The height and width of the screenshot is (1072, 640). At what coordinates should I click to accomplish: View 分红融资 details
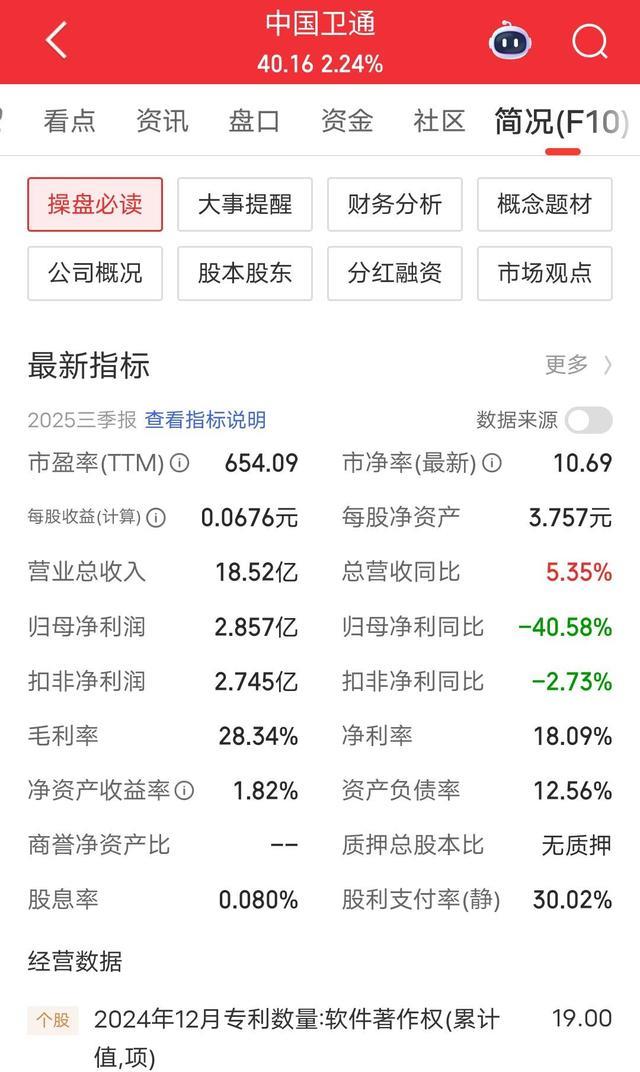pos(395,273)
